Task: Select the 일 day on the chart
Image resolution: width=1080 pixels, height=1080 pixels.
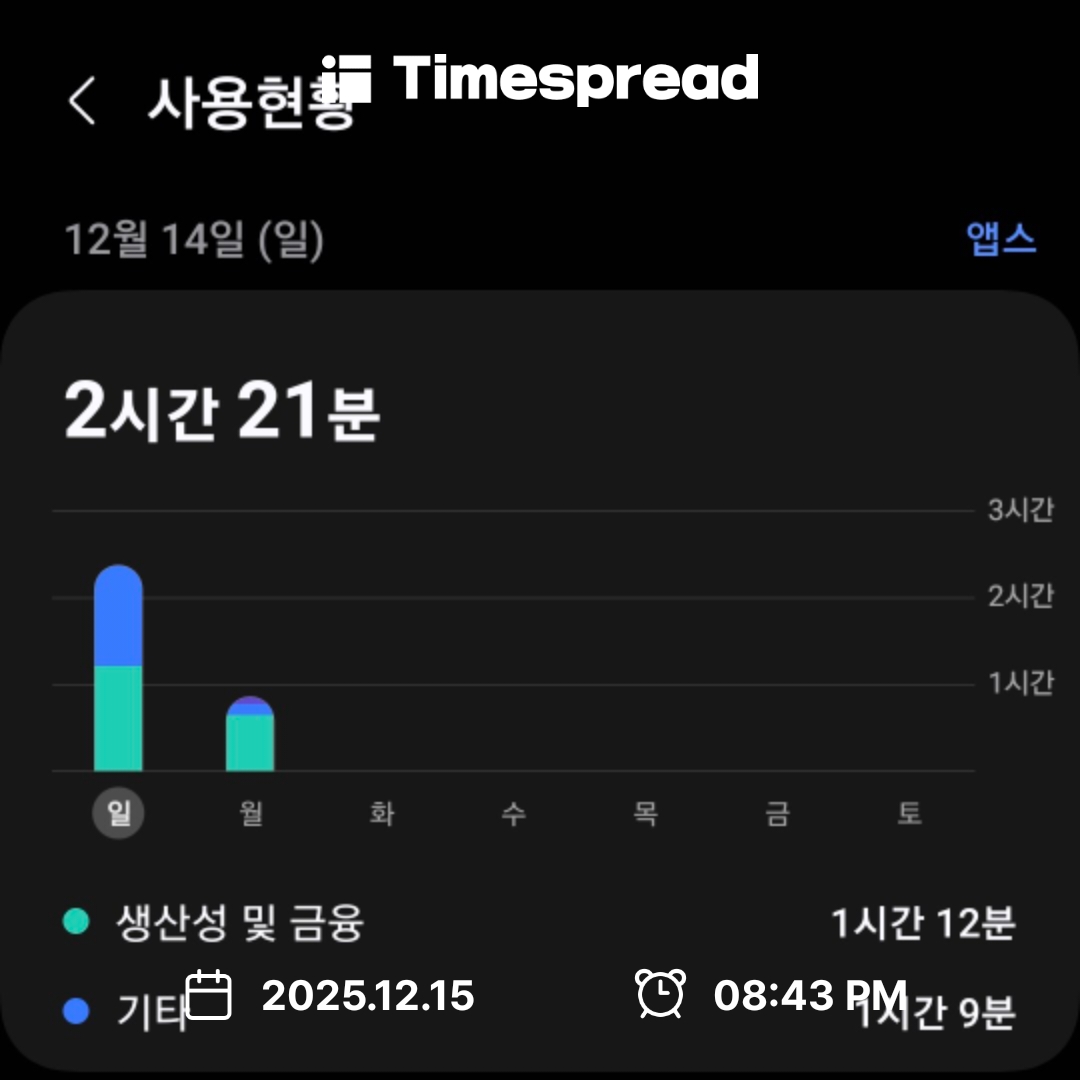Action: point(119,814)
